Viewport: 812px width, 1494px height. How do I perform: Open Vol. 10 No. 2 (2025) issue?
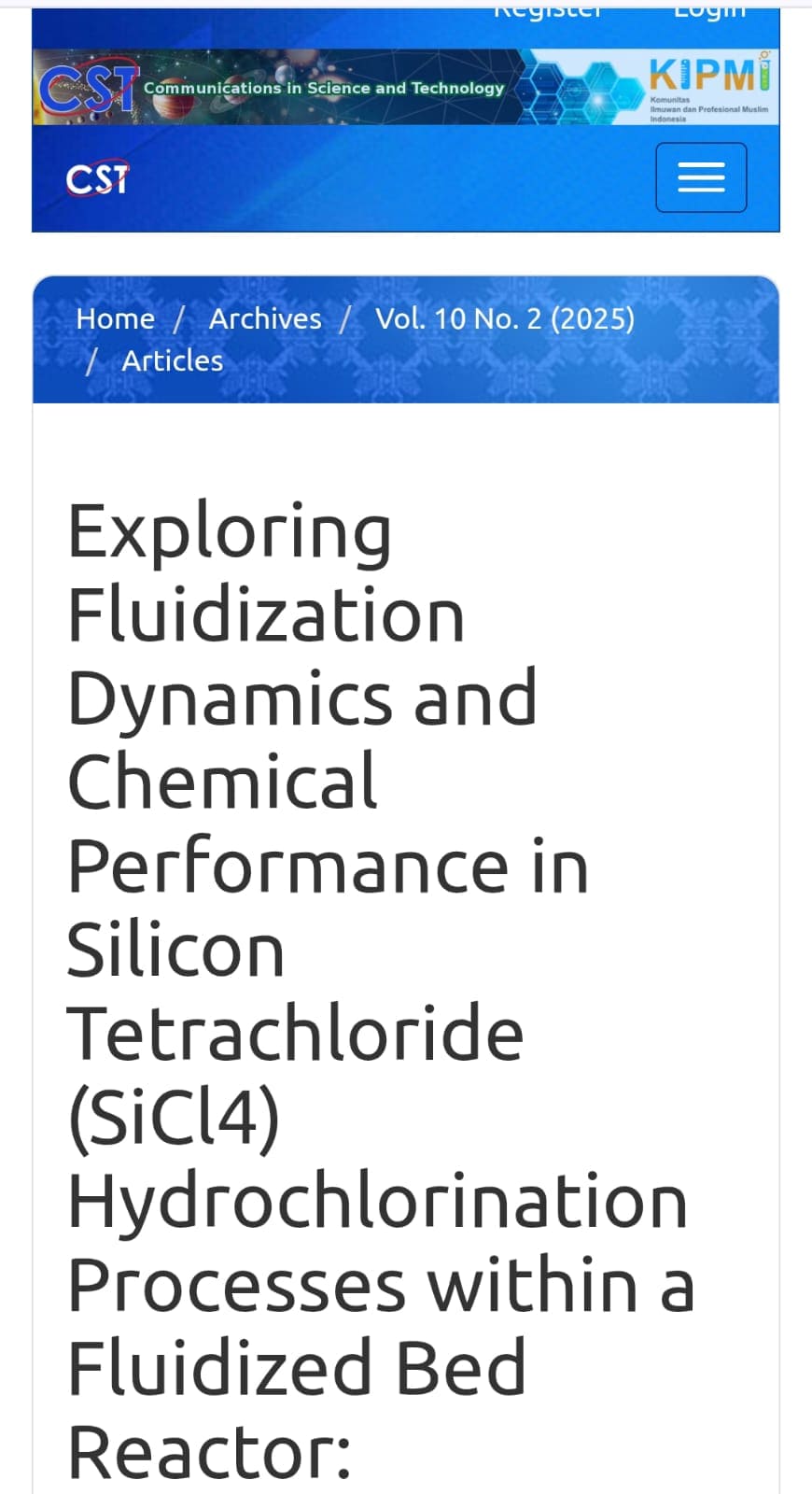[x=504, y=318]
